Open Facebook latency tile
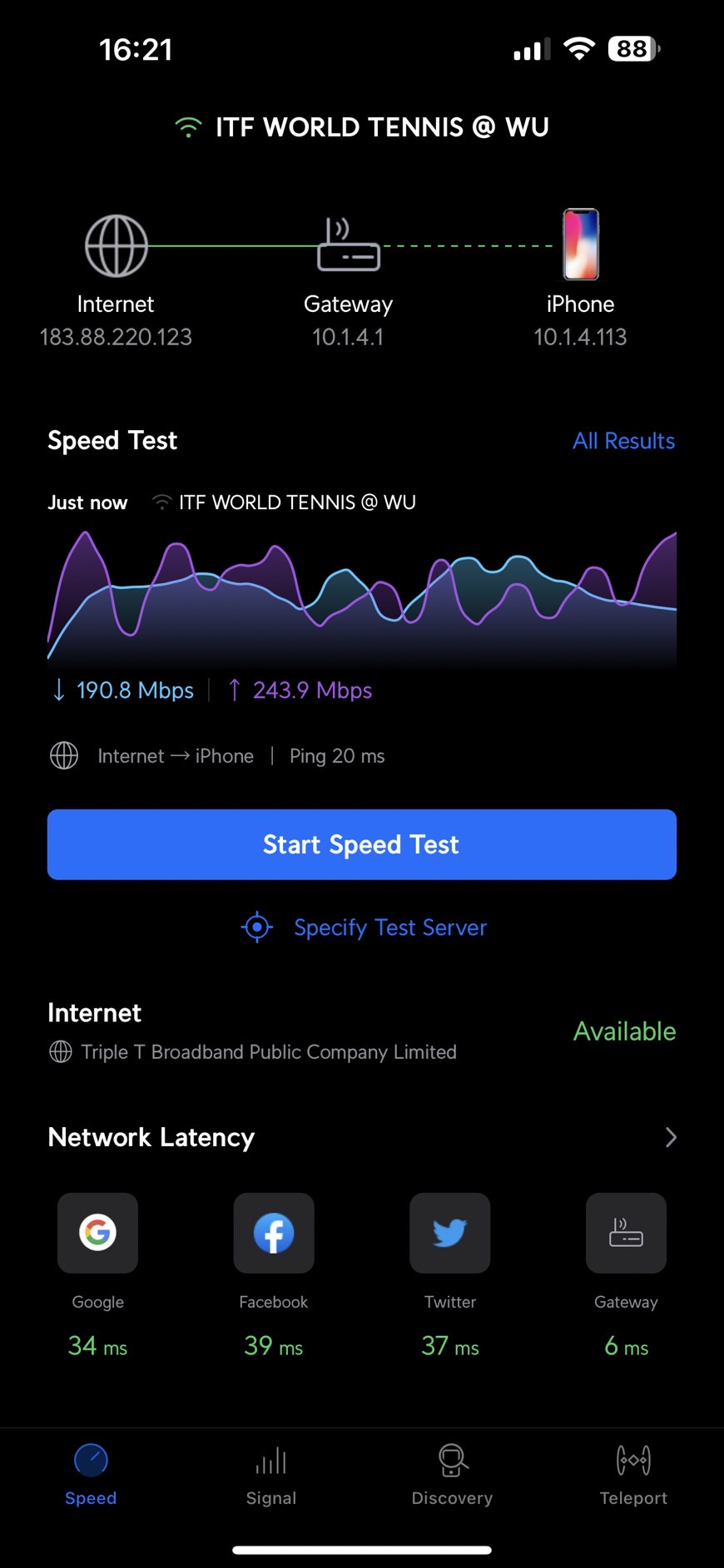This screenshot has width=724, height=1568. (x=274, y=1233)
